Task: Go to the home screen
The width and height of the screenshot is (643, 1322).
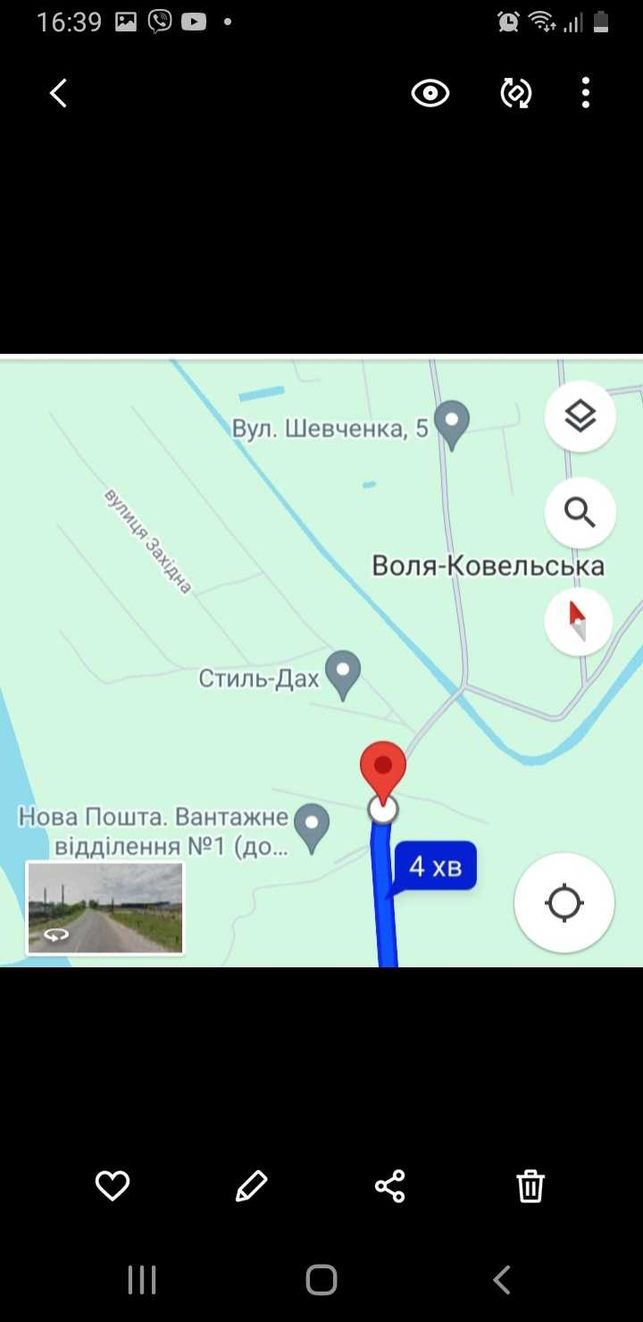Action: click(321, 1279)
